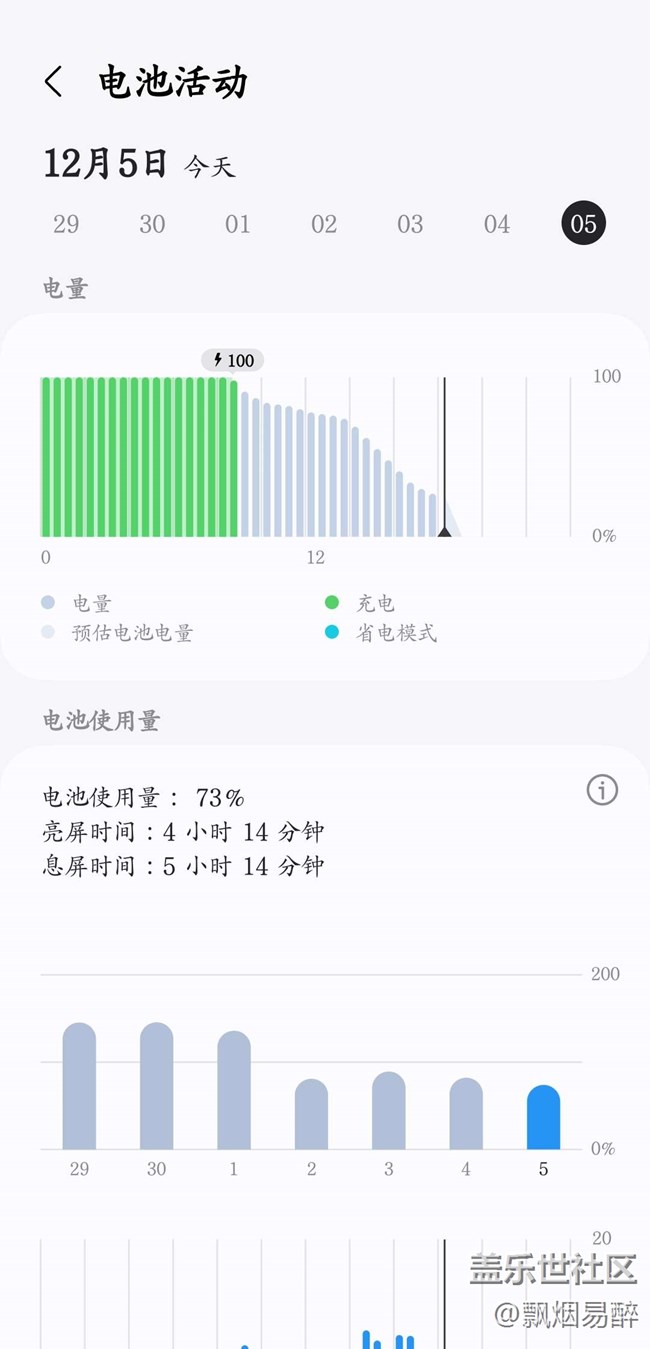Open the battery usage info icon
The image size is (650, 1349).
pos(602,790)
